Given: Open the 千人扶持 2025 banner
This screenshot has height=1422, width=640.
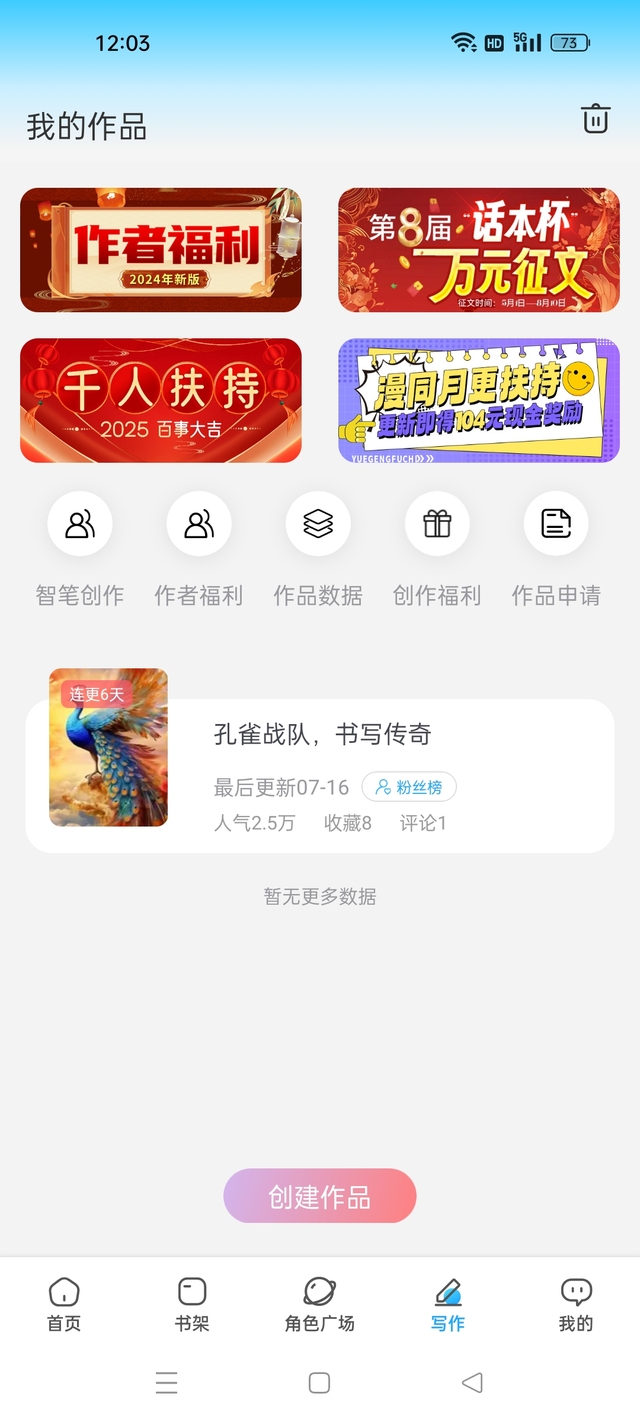Looking at the screenshot, I should 161,400.
